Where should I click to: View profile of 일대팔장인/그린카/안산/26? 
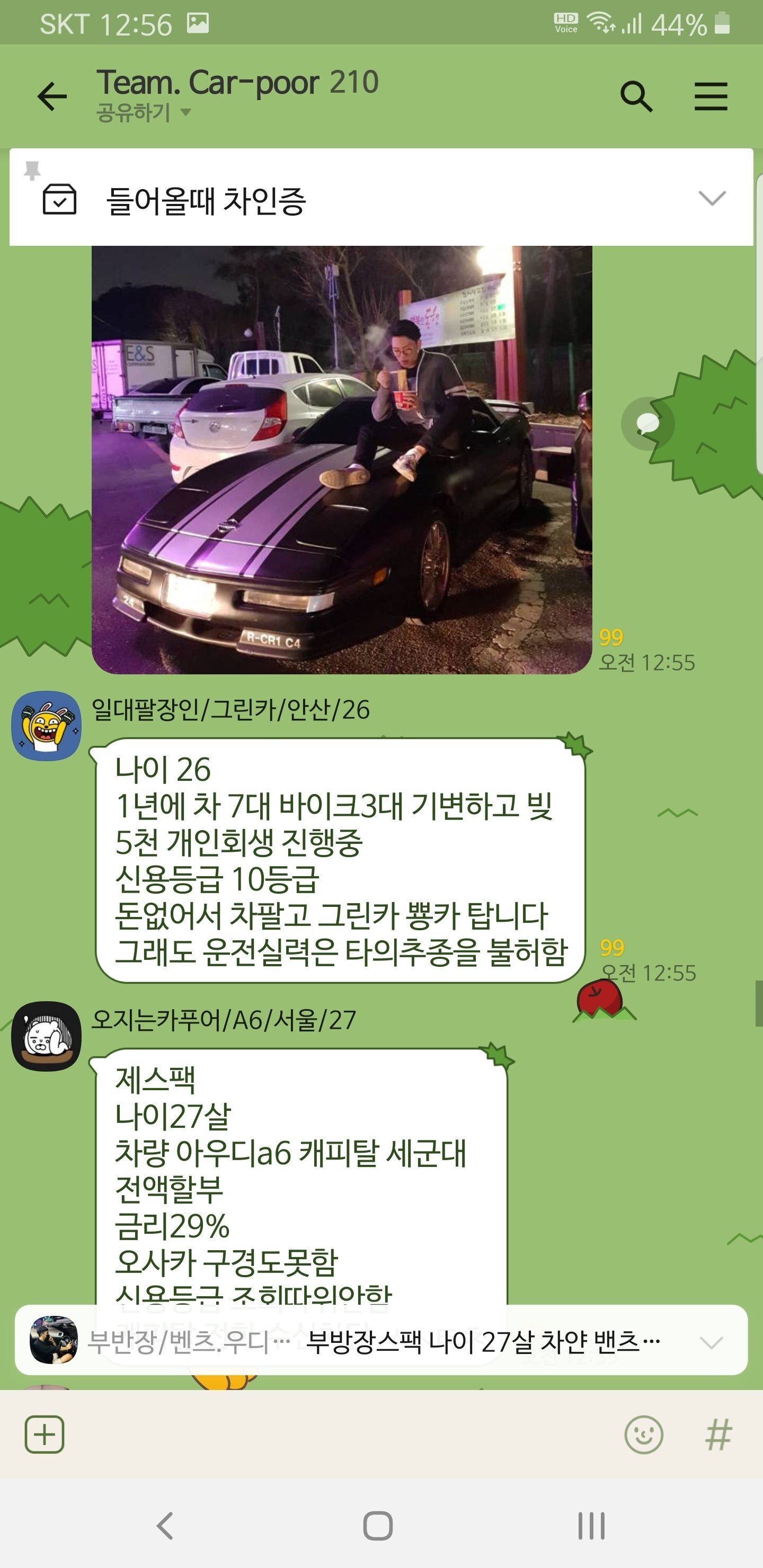tap(46, 725)
